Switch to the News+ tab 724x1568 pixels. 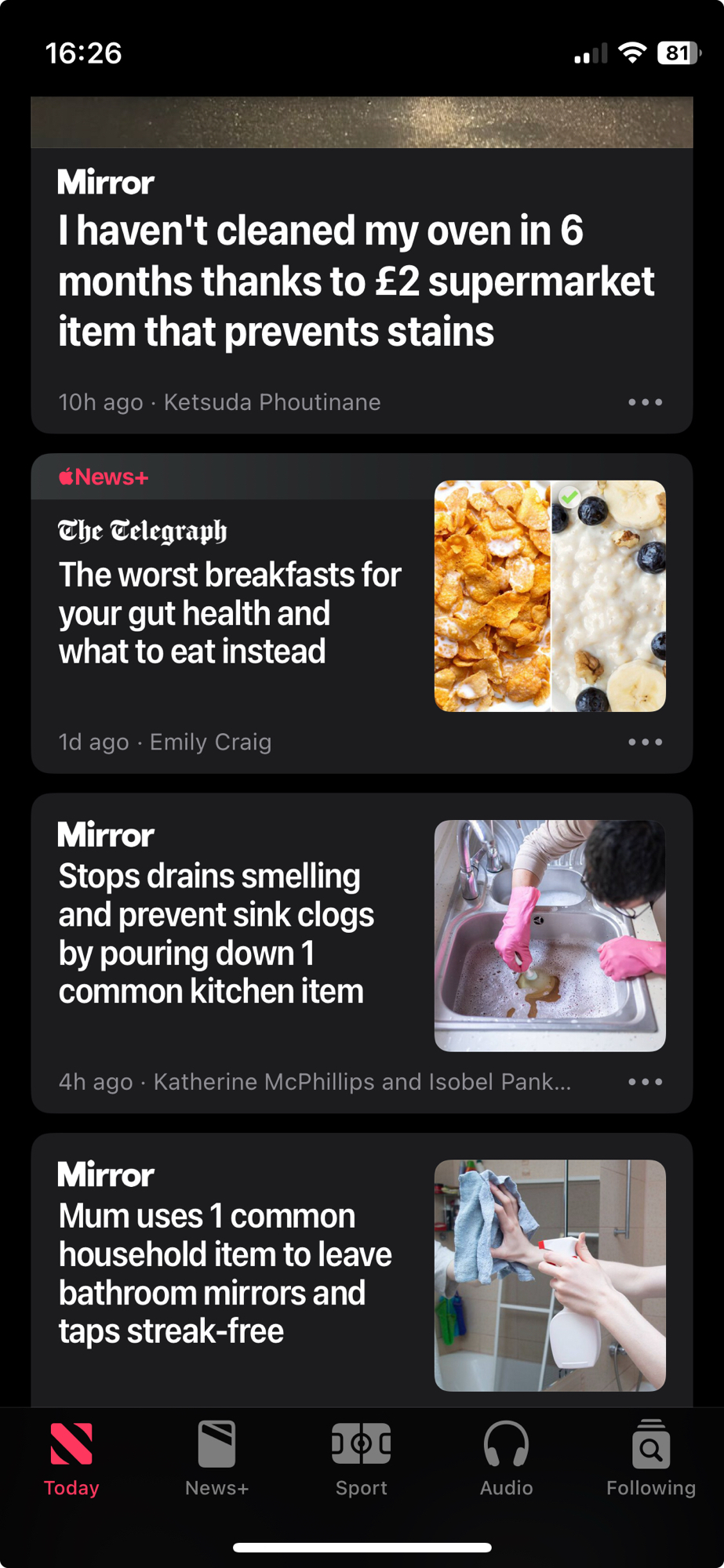(x=216, y=1458)
